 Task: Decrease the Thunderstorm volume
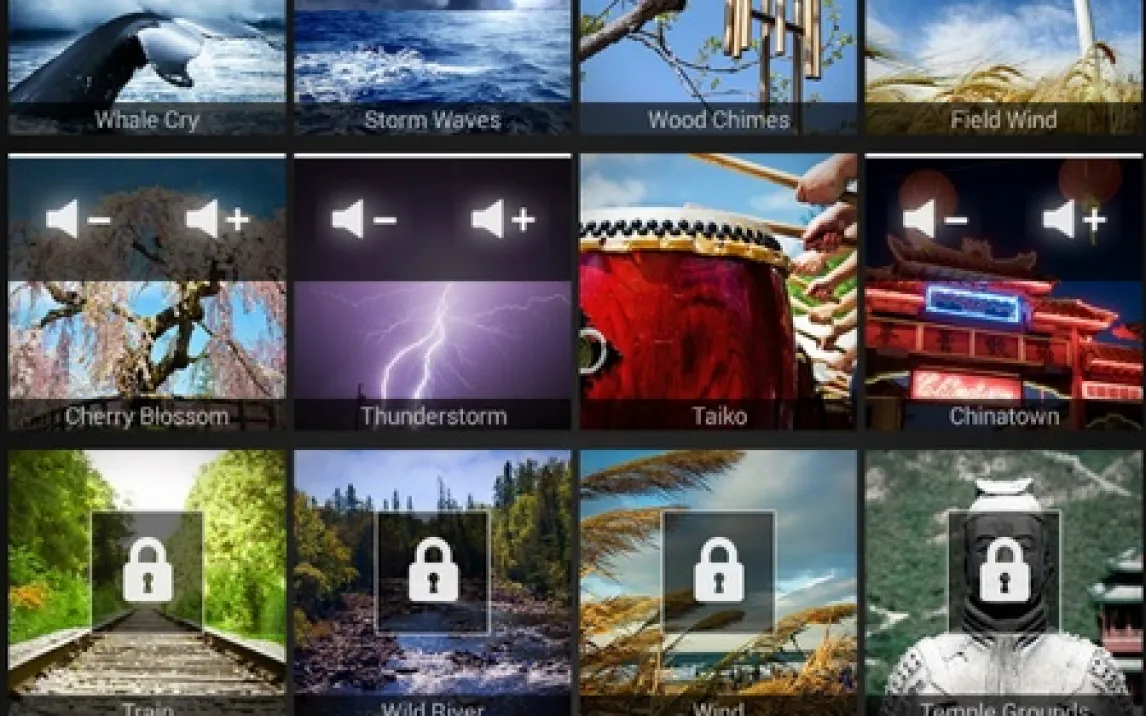[x=363, y=219]
